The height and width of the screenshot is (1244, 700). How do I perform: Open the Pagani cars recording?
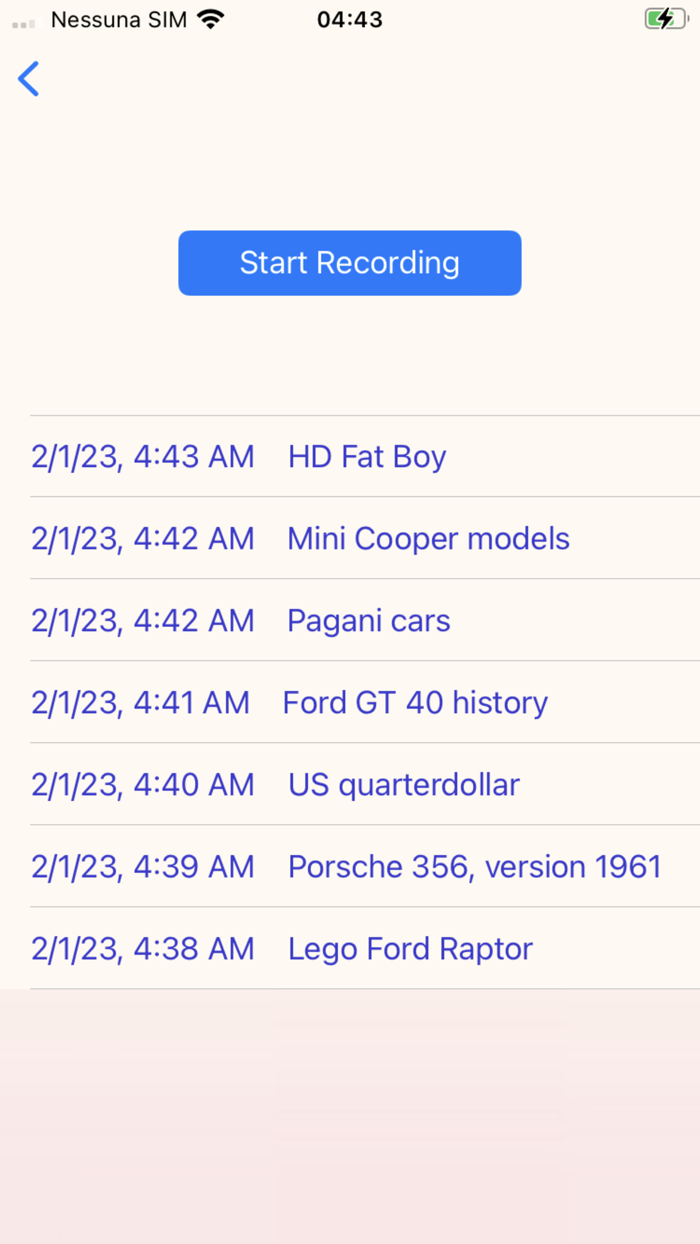tap(368, 621)
